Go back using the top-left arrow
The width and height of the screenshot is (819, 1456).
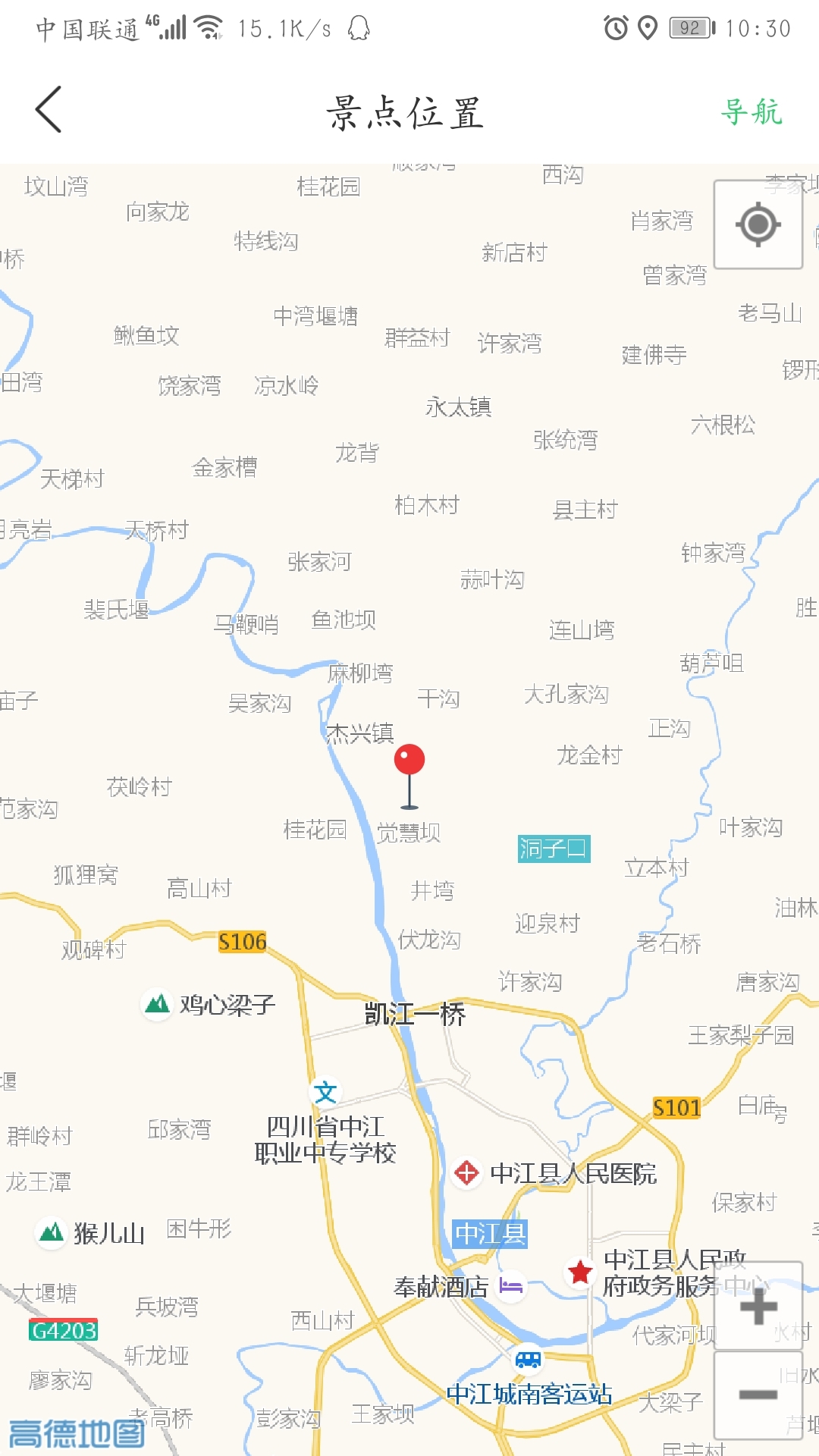[x=49, y=110]
